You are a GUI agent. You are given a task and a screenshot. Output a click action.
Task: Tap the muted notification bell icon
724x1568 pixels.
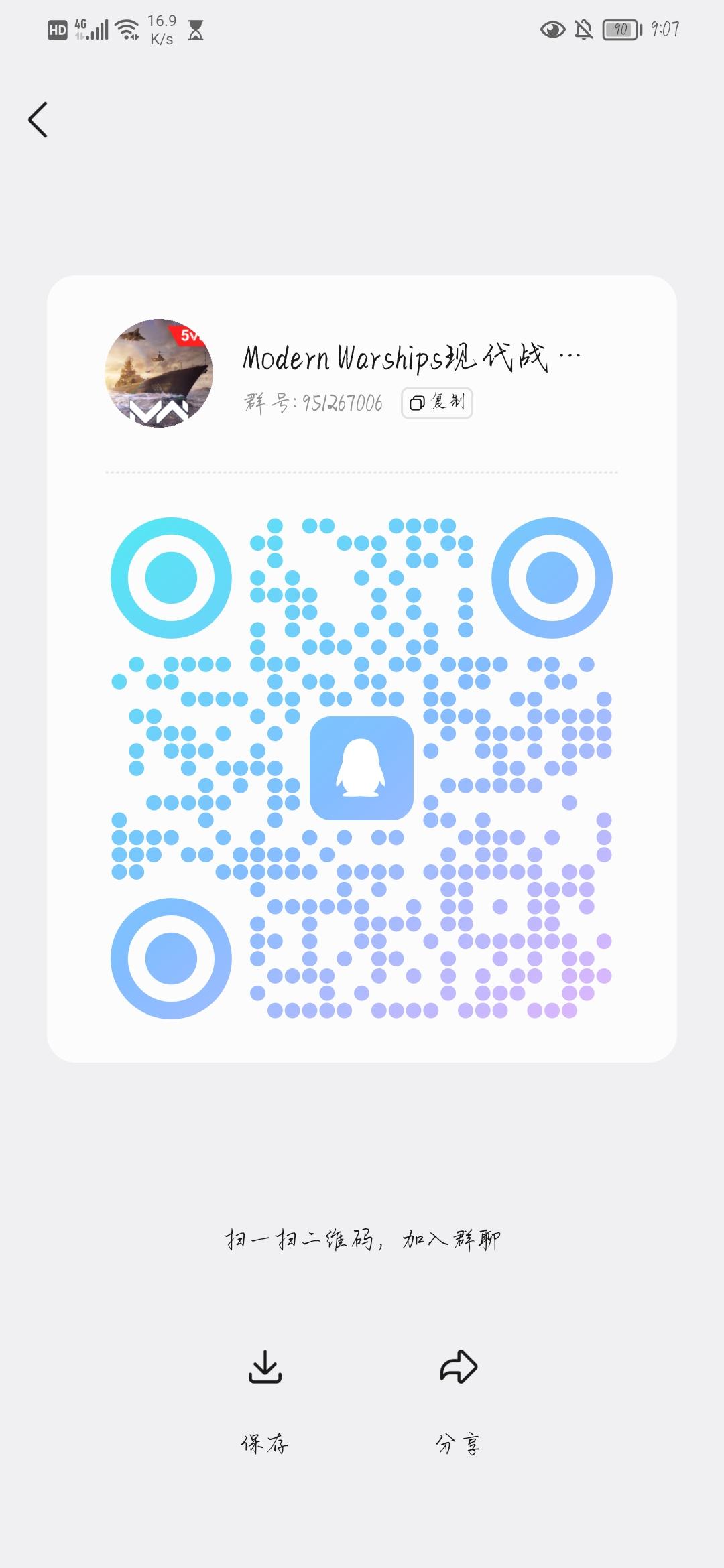coord(582,29)
